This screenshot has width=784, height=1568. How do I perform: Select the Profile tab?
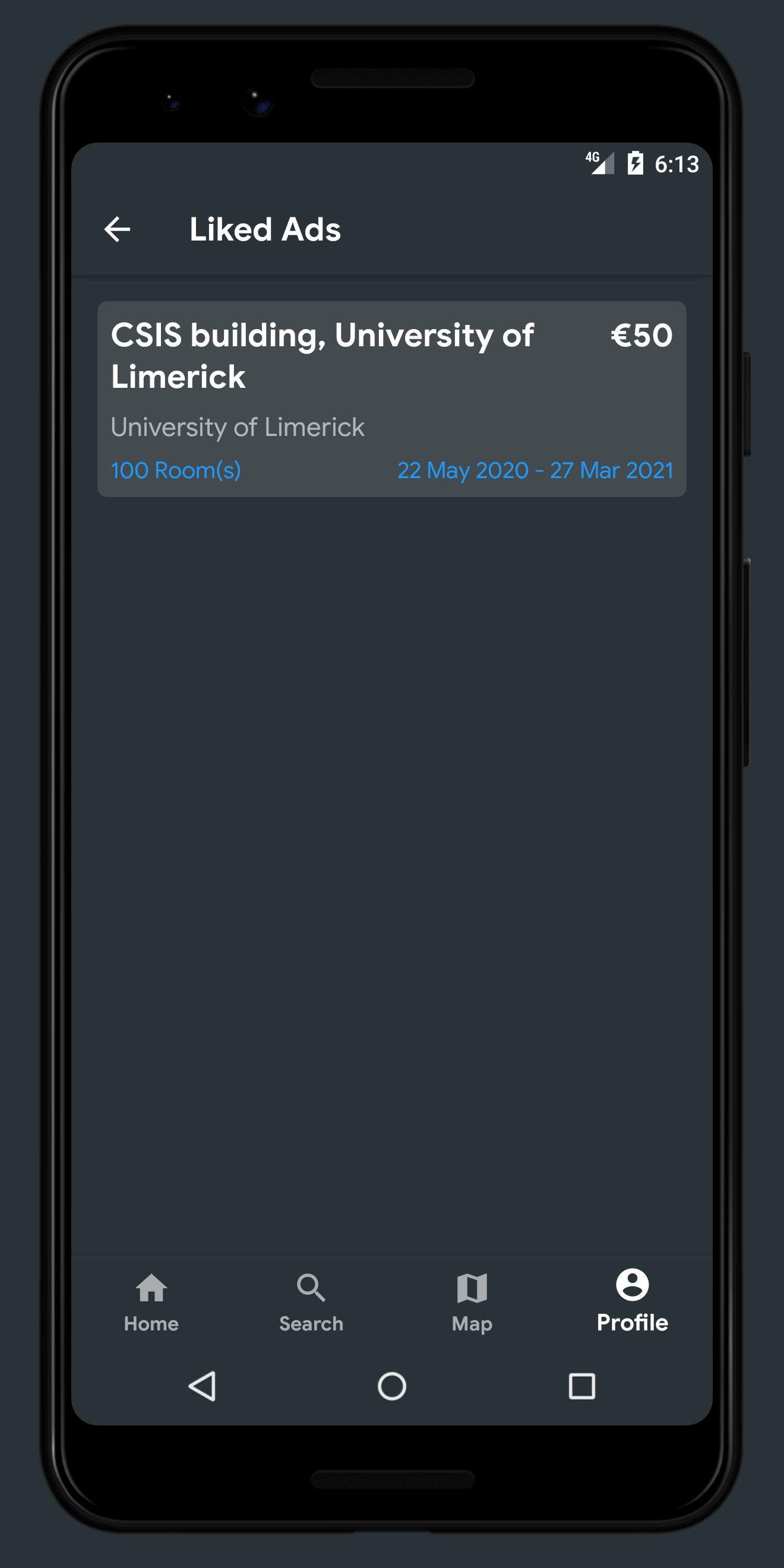tap(632, 1301)
